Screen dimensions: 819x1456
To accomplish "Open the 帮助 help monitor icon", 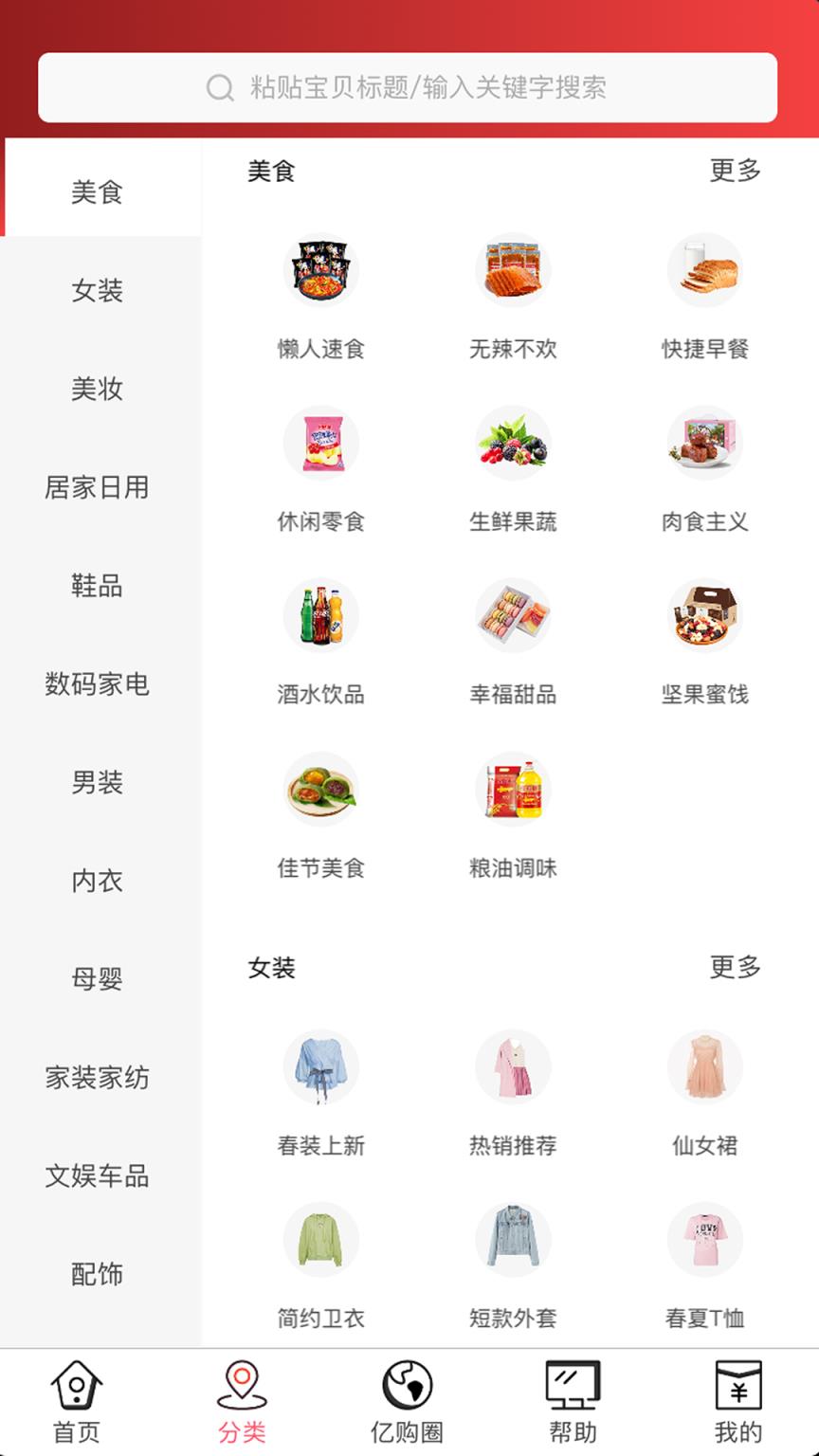I will (573, 1387).
